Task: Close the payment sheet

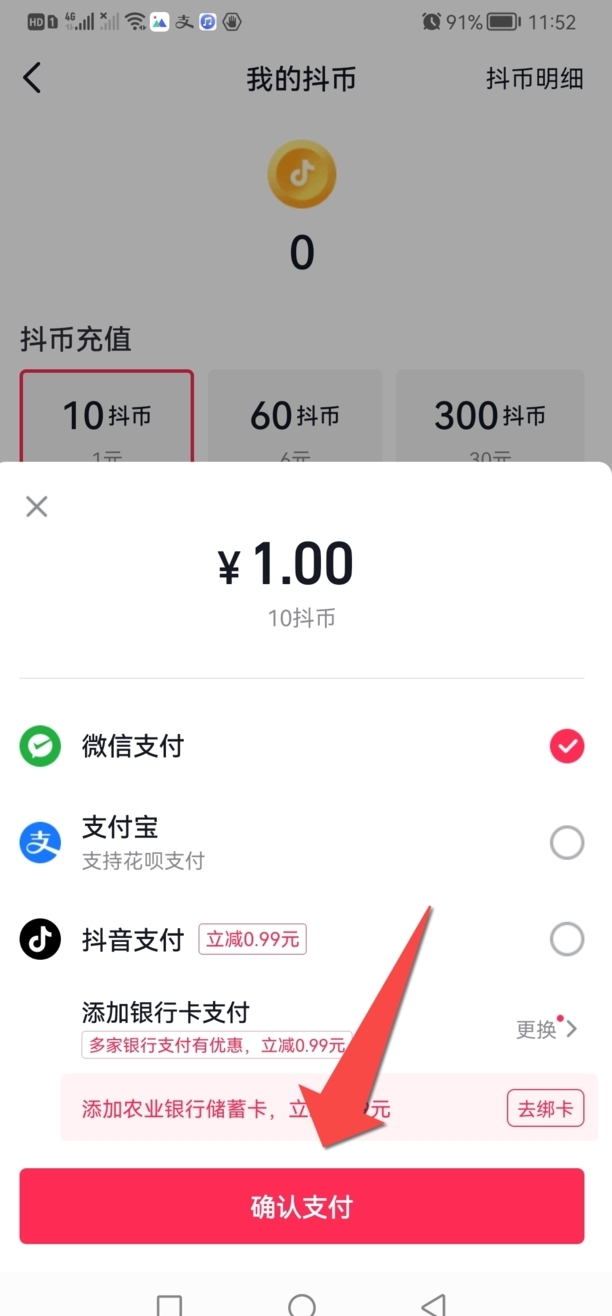Action: (x=36, y=506)
